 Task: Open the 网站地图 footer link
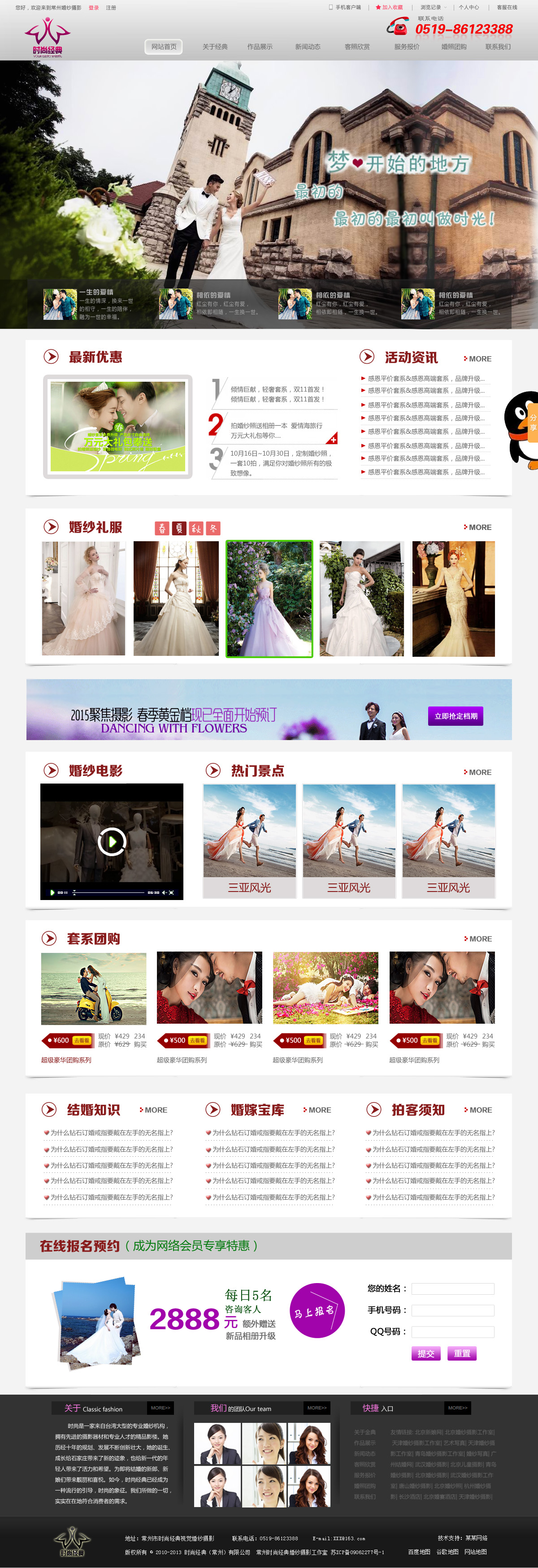coord(475,1551)
